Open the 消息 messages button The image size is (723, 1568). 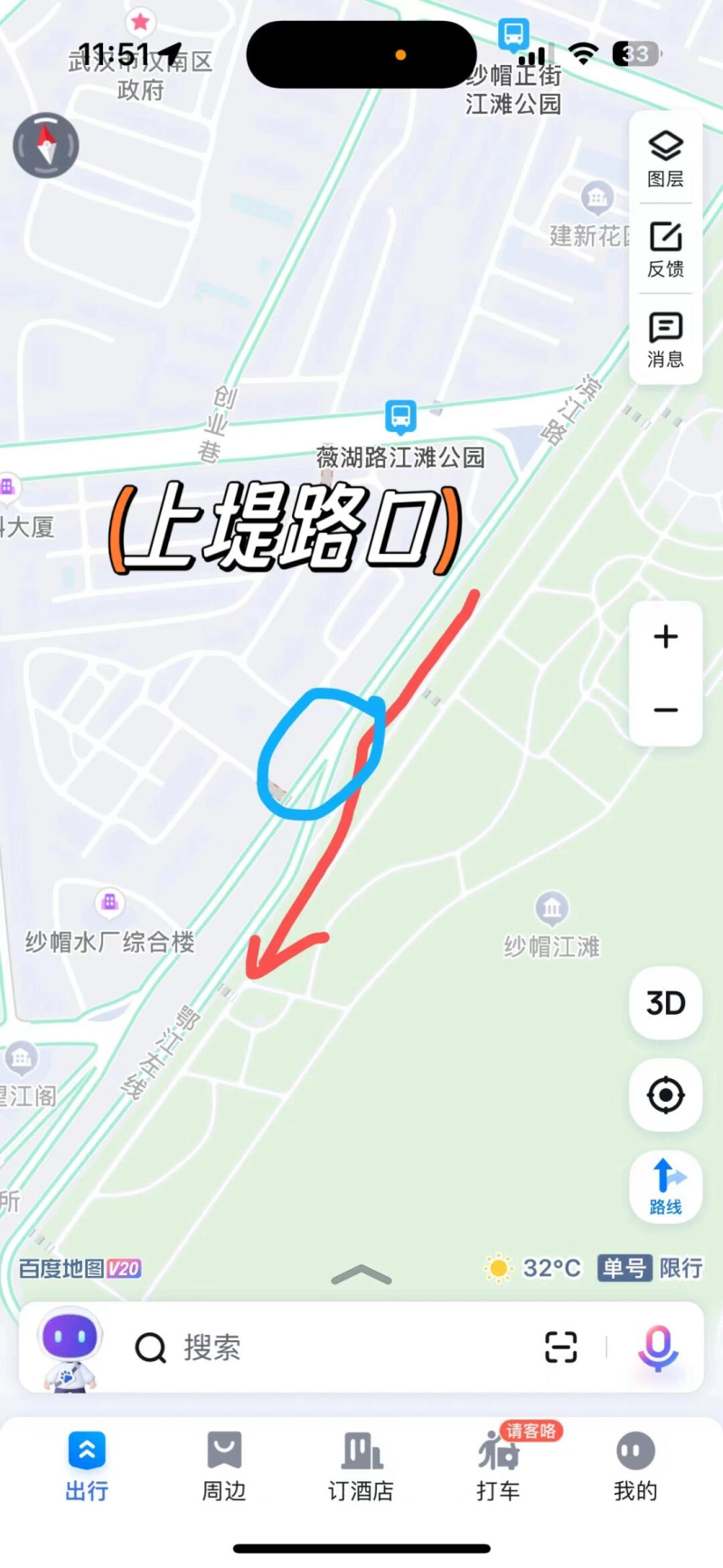coord(665,338)
